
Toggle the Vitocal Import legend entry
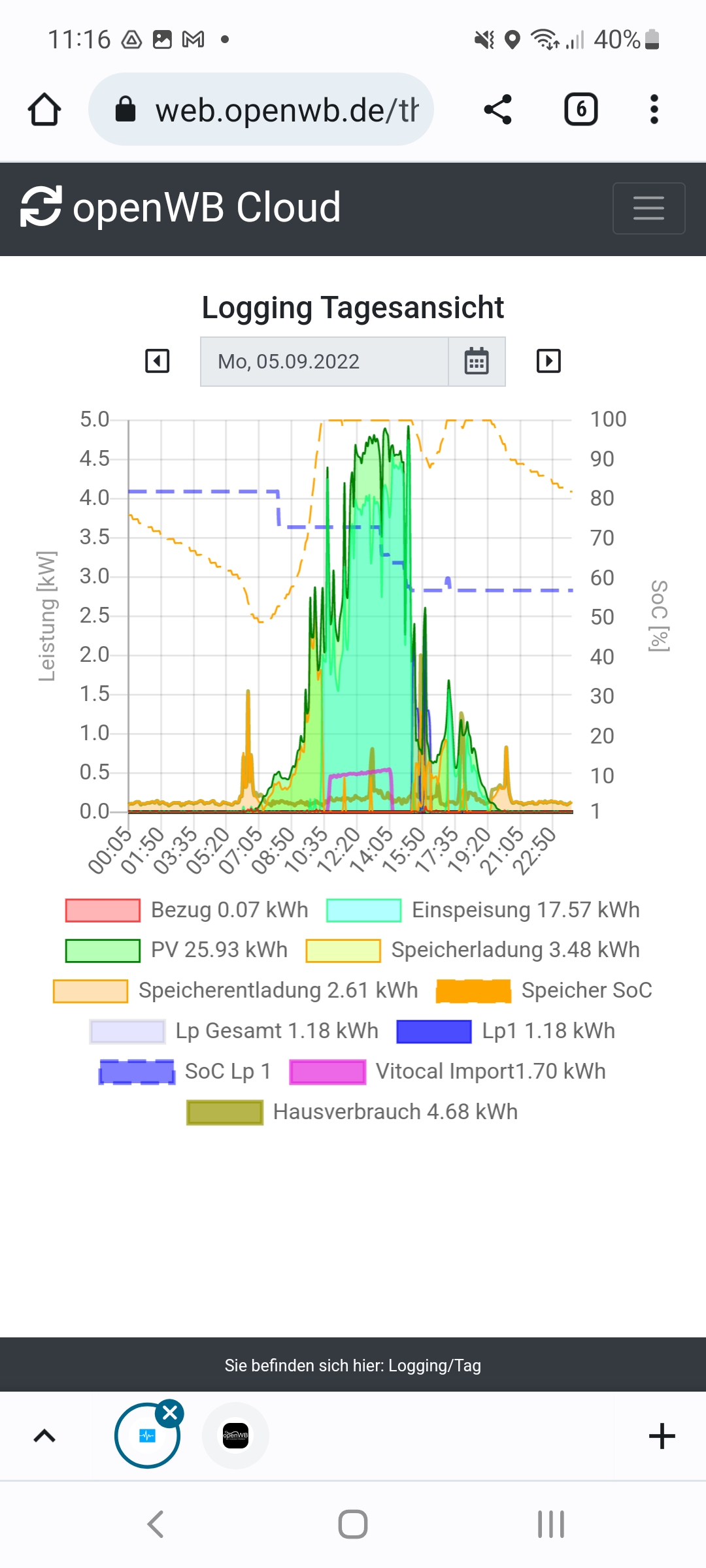448,1071
